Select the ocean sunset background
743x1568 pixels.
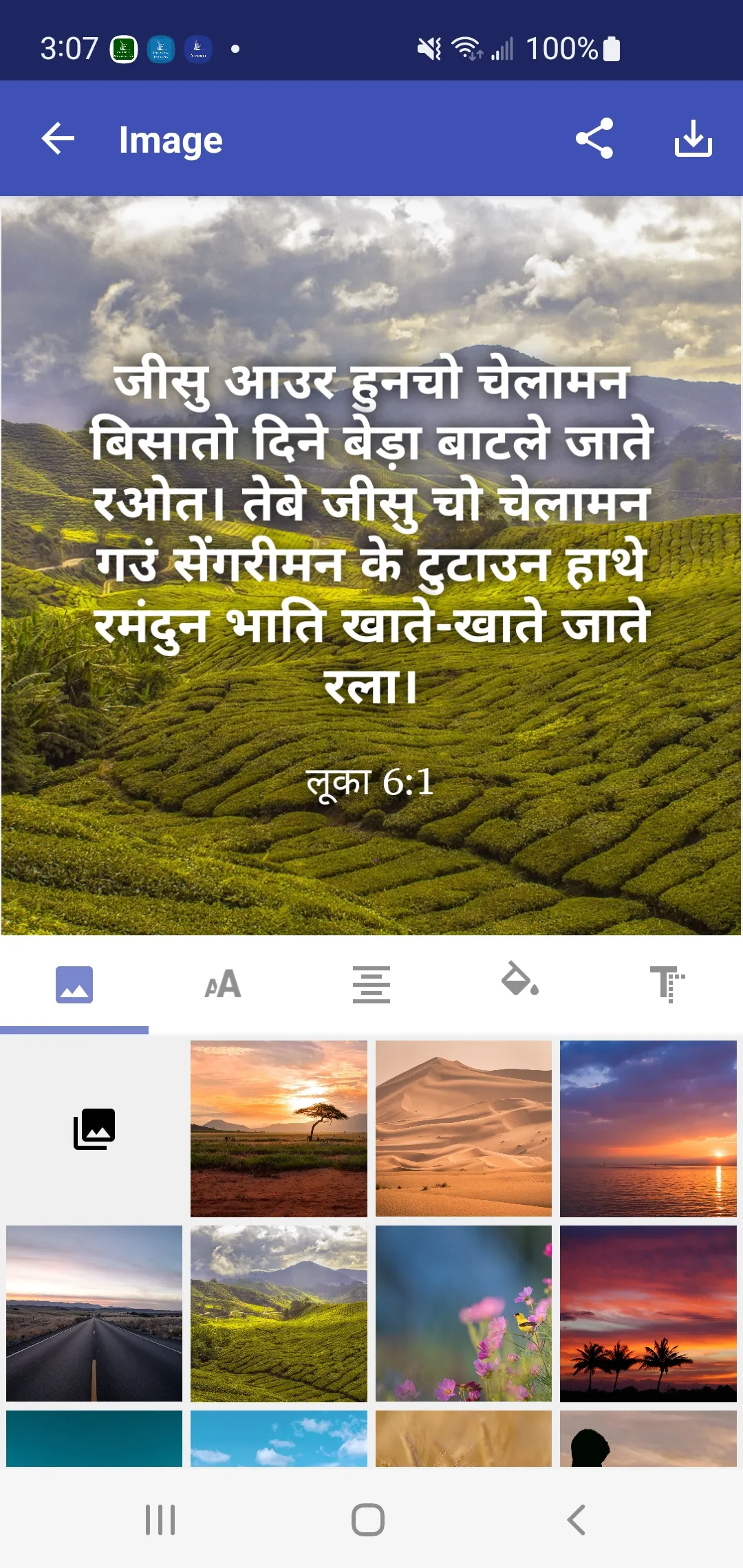click(x=648, y=1128)
